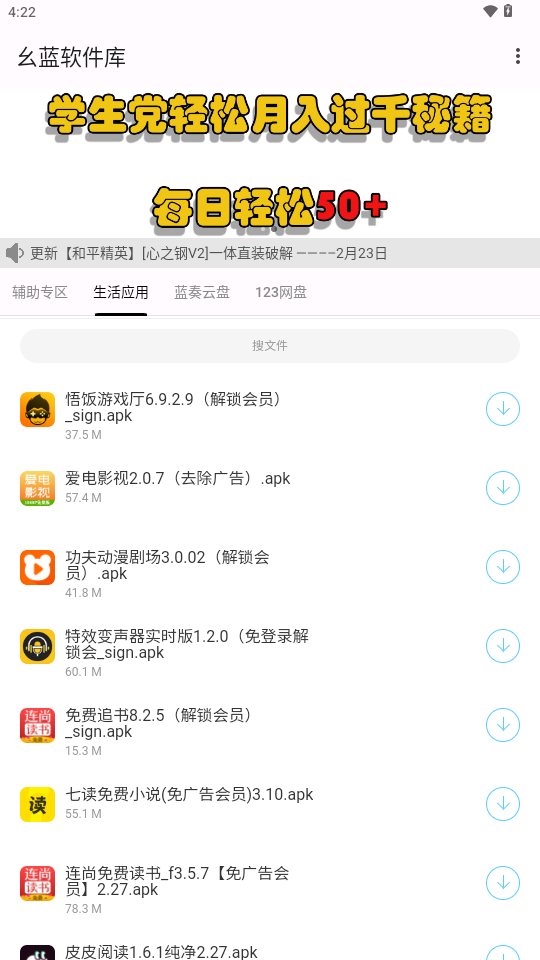Download 特效变声器实时版1.2.0 apk
This screenshot has height=960, width=540.
pos(503,646)
